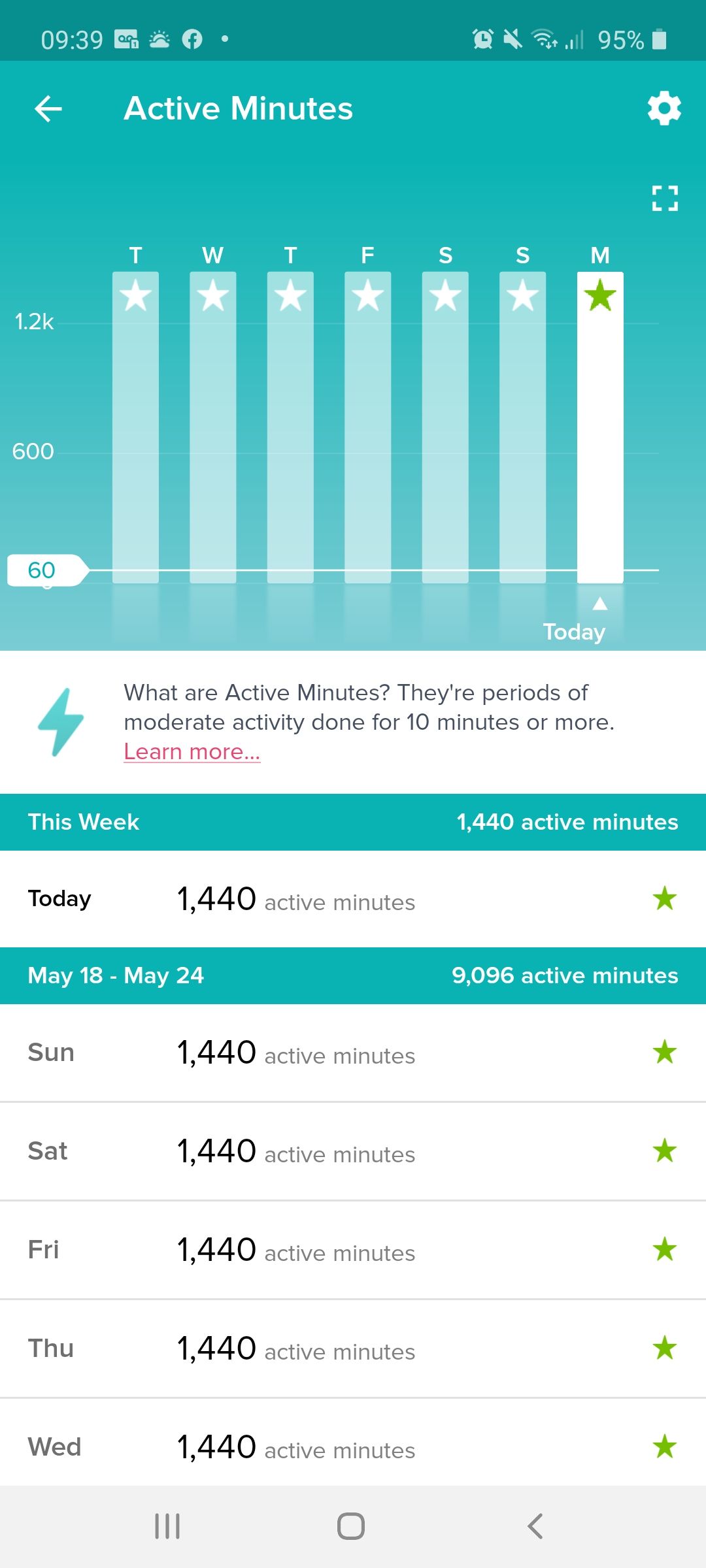
Task: Select Wednesday's bar in the chart
Action: click(212, 428)
